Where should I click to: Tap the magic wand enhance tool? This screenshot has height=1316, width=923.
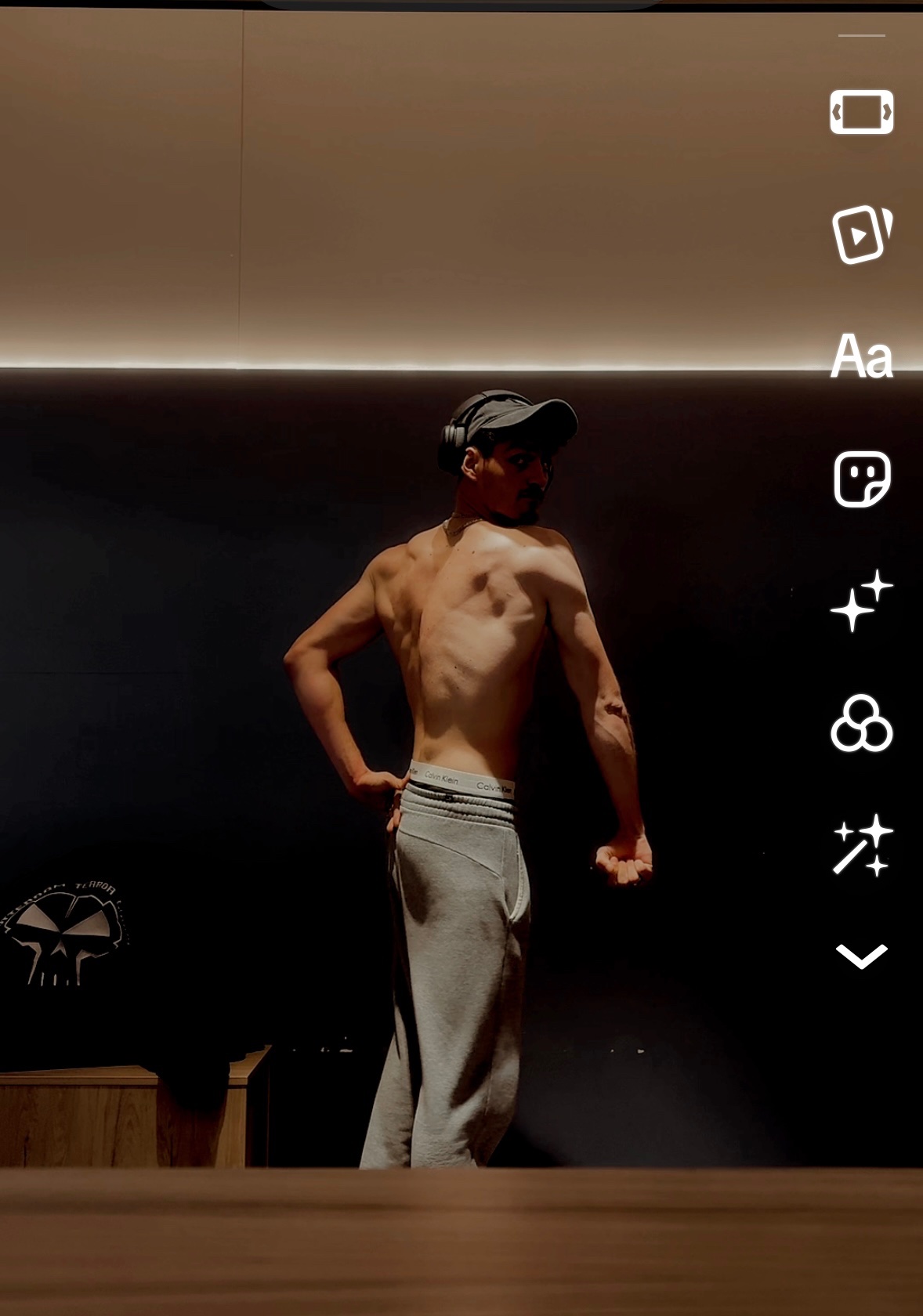tap(861, 844)
